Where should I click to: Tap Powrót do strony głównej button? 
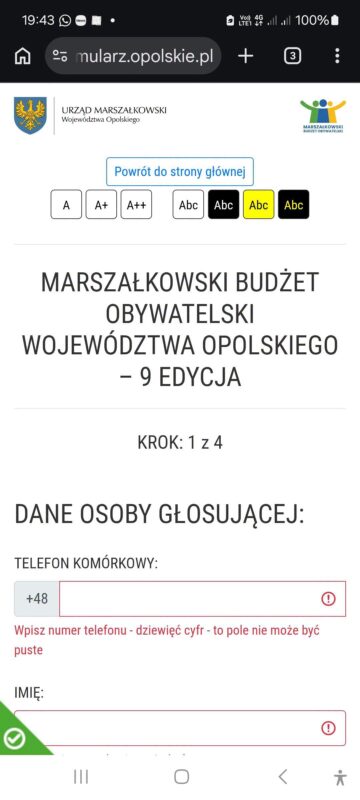180,171
